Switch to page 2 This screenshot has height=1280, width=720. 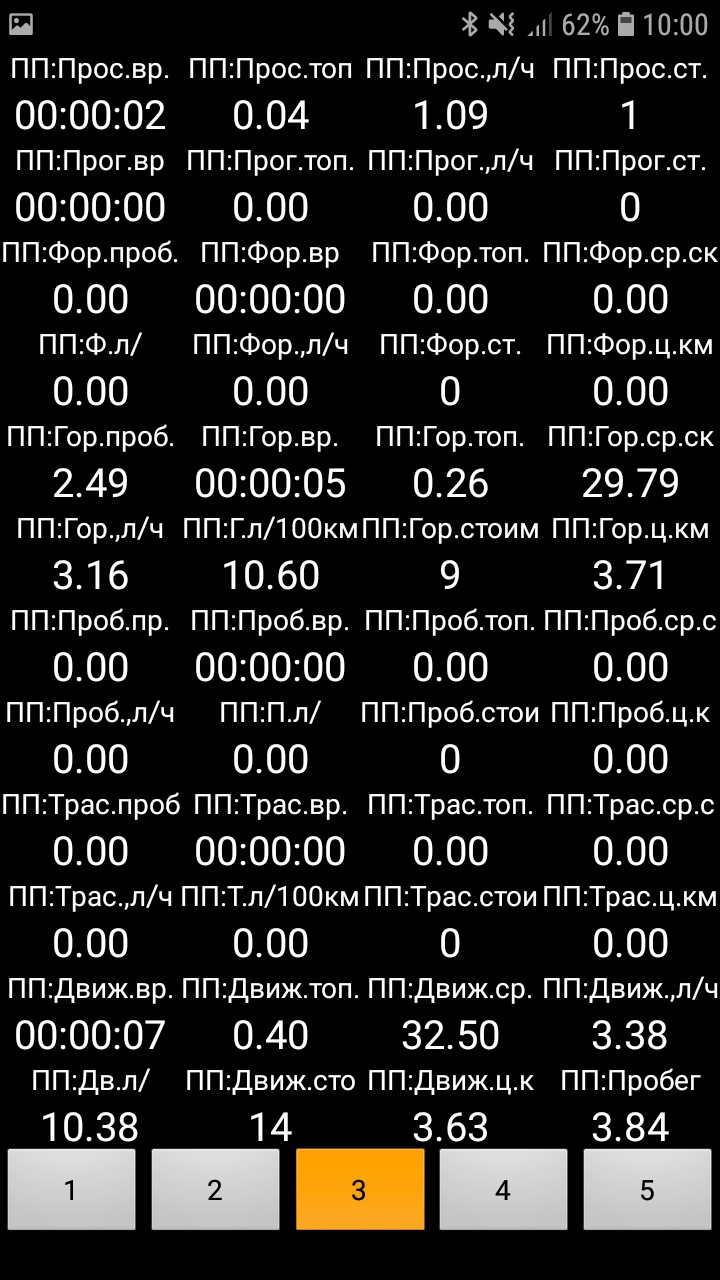tap(215, 1189)
